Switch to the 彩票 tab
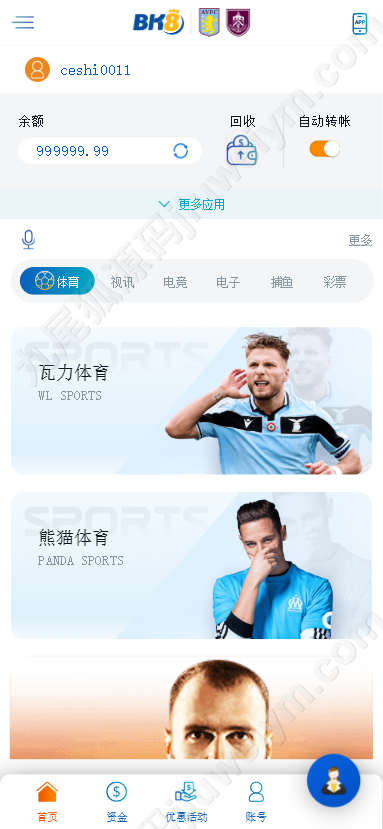This screenshot has width=383, height=829. coord(334,282)
